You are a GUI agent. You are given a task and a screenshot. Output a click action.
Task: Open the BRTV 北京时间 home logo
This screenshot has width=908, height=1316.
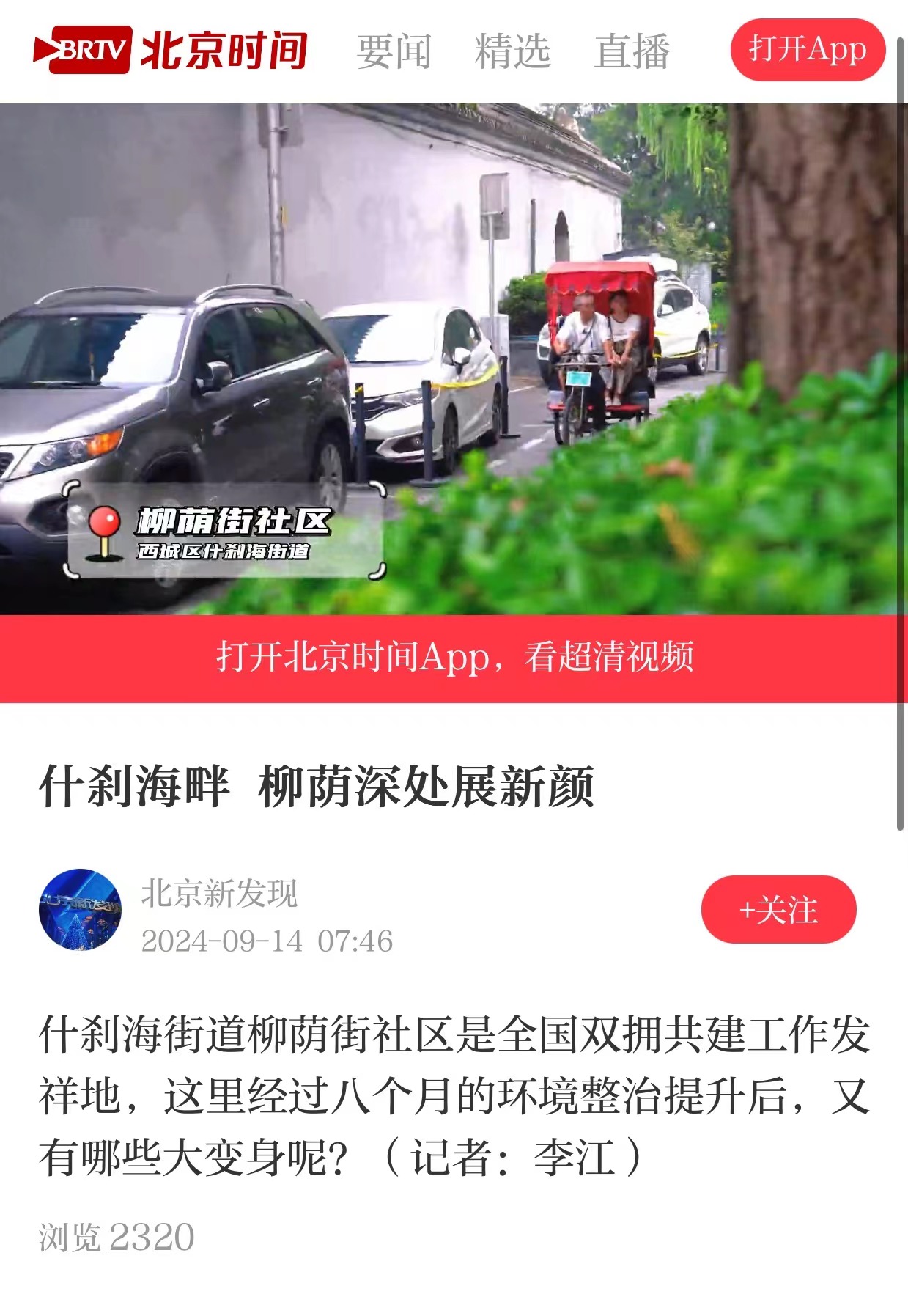click(x=170, y=51)
